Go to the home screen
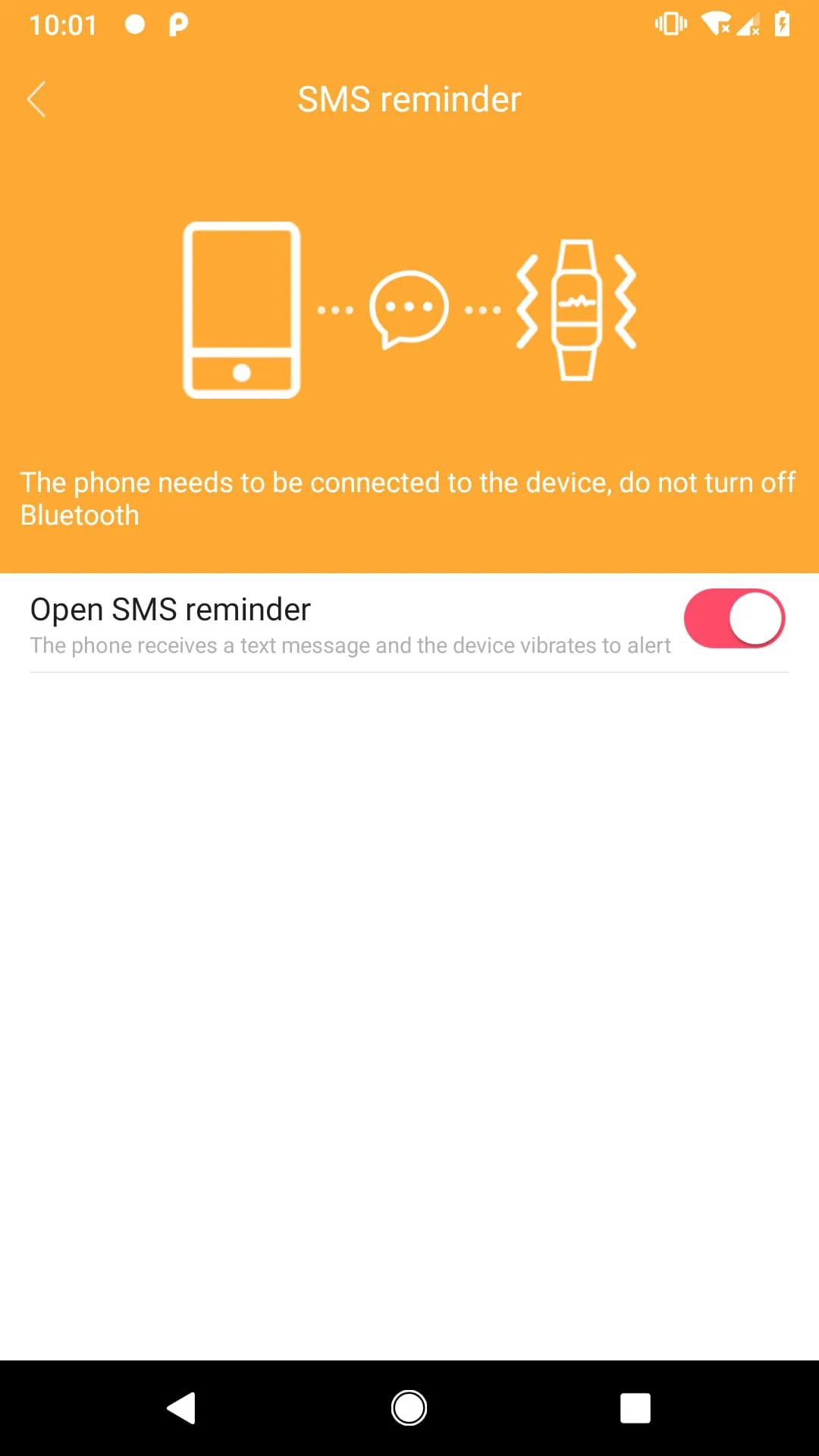 409,1408
